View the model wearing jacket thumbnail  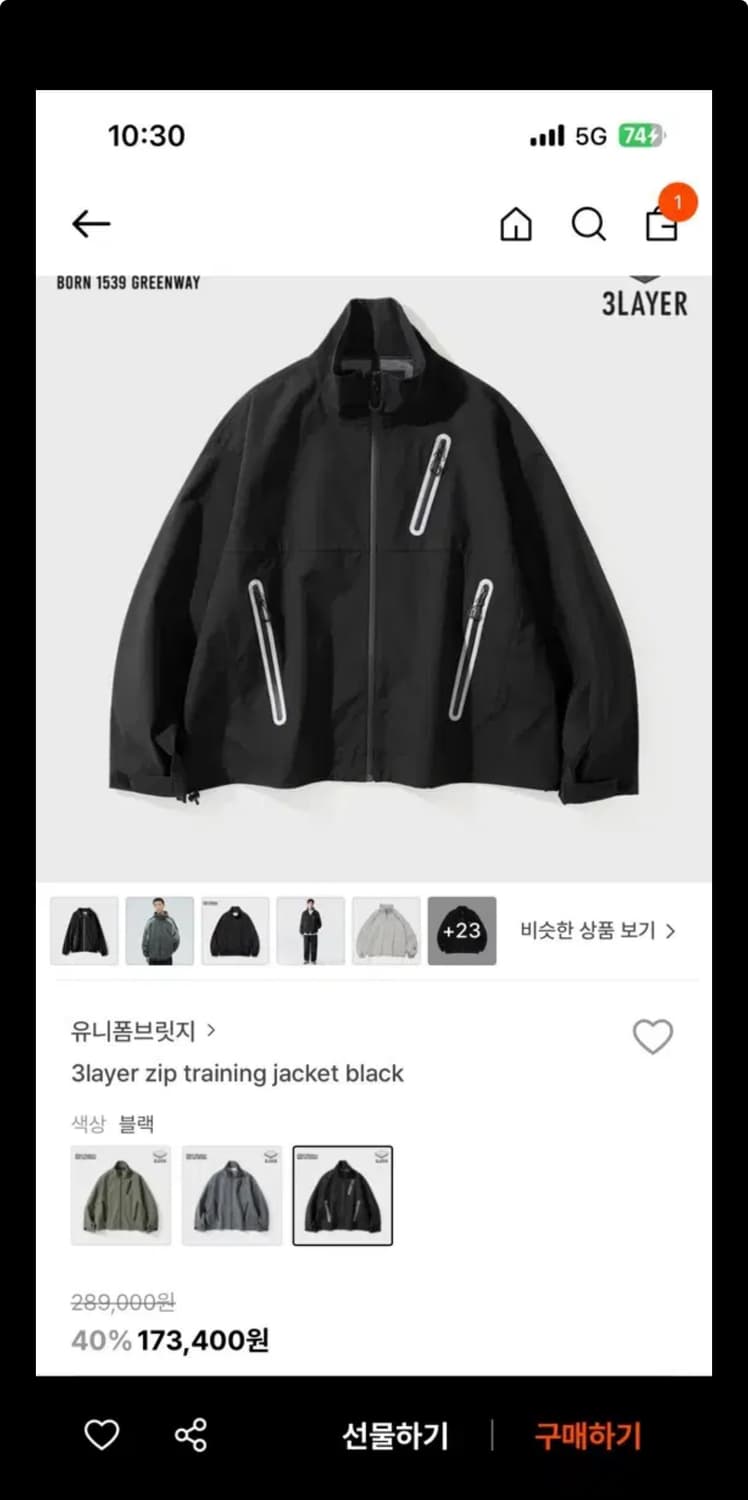pos(160,931)
